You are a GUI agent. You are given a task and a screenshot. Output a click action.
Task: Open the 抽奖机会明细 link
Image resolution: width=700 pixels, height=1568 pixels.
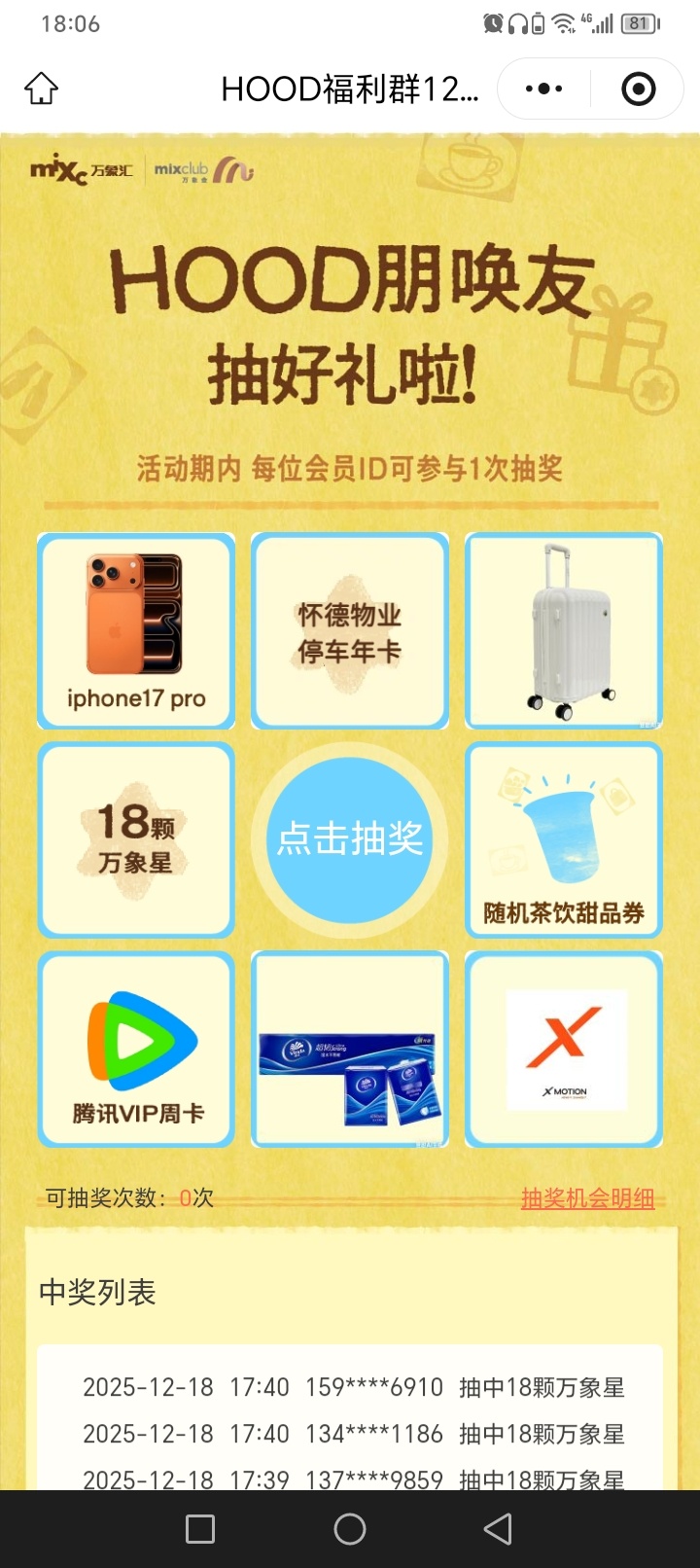tap(587, 1198)
